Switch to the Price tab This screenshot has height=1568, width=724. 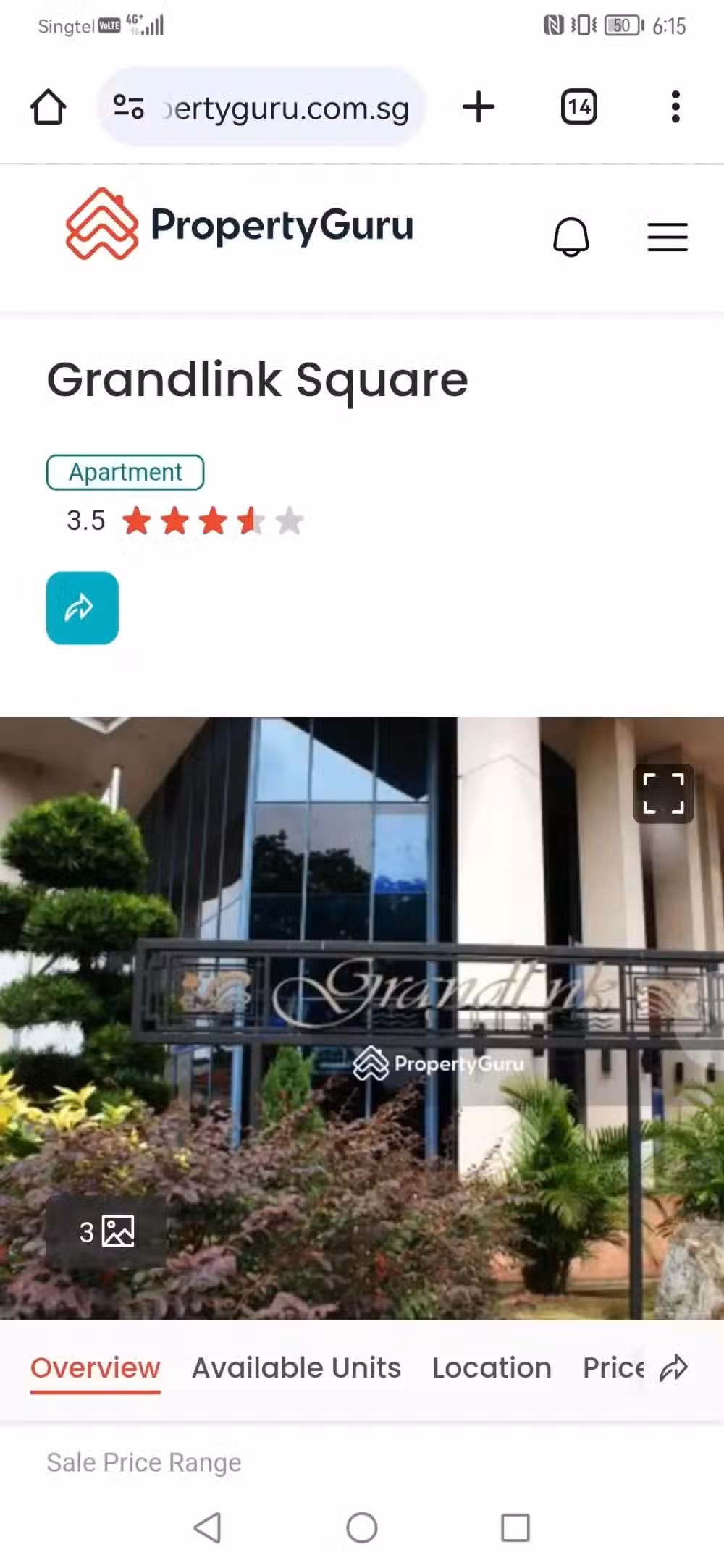(613, 1367)
